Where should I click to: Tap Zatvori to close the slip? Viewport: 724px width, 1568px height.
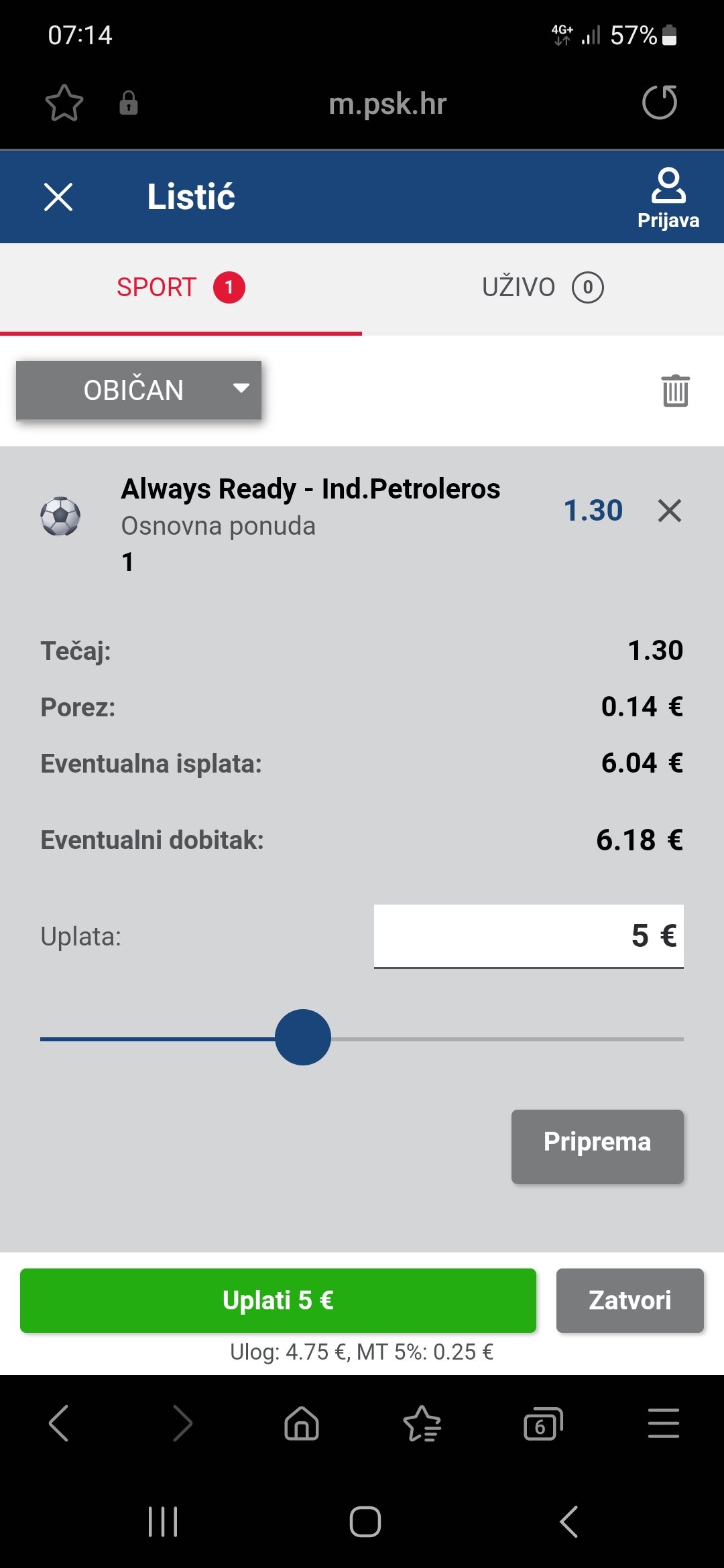(x=629, y=1300)
